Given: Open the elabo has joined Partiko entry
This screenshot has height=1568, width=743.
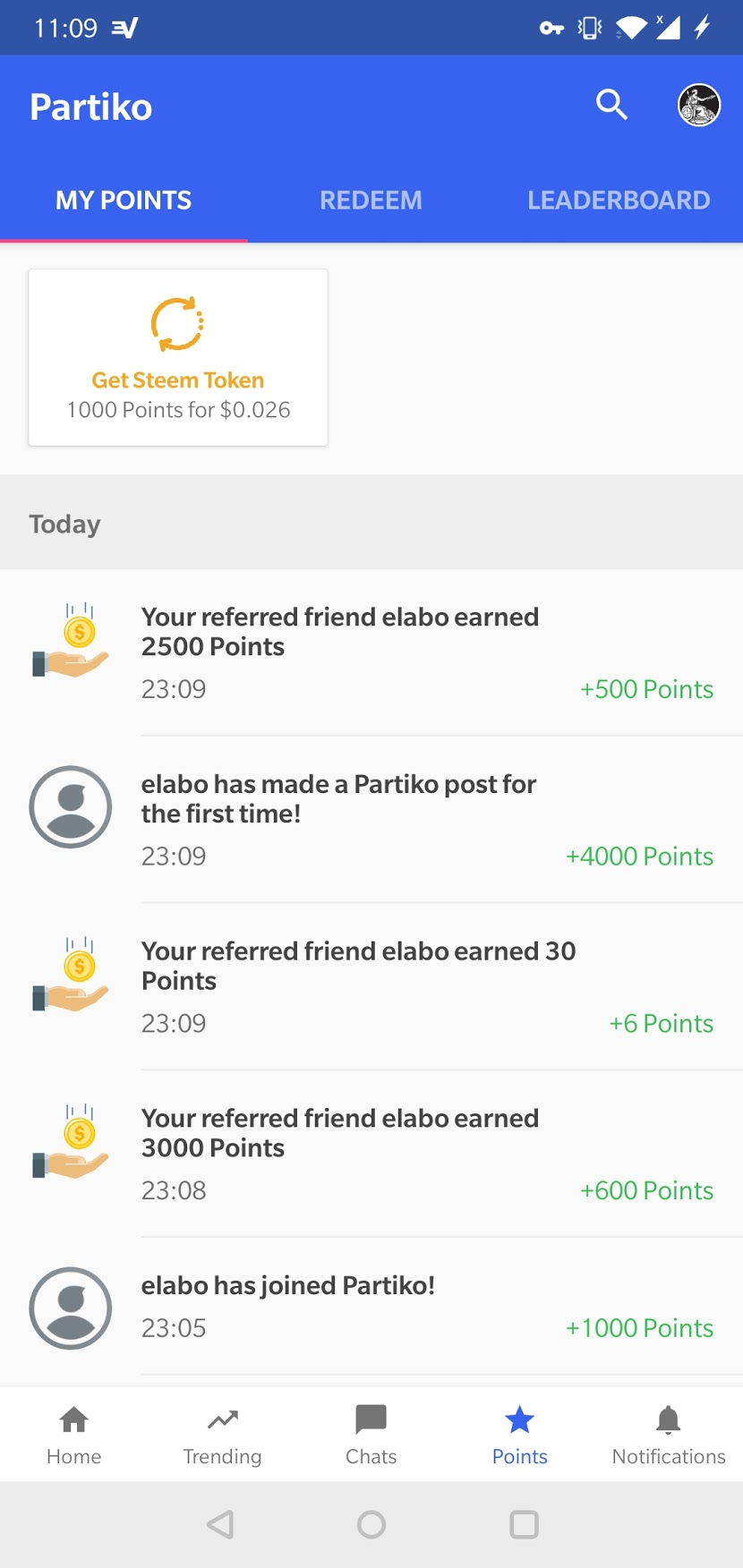Looking at the screenshot, I should (371, 1307).
